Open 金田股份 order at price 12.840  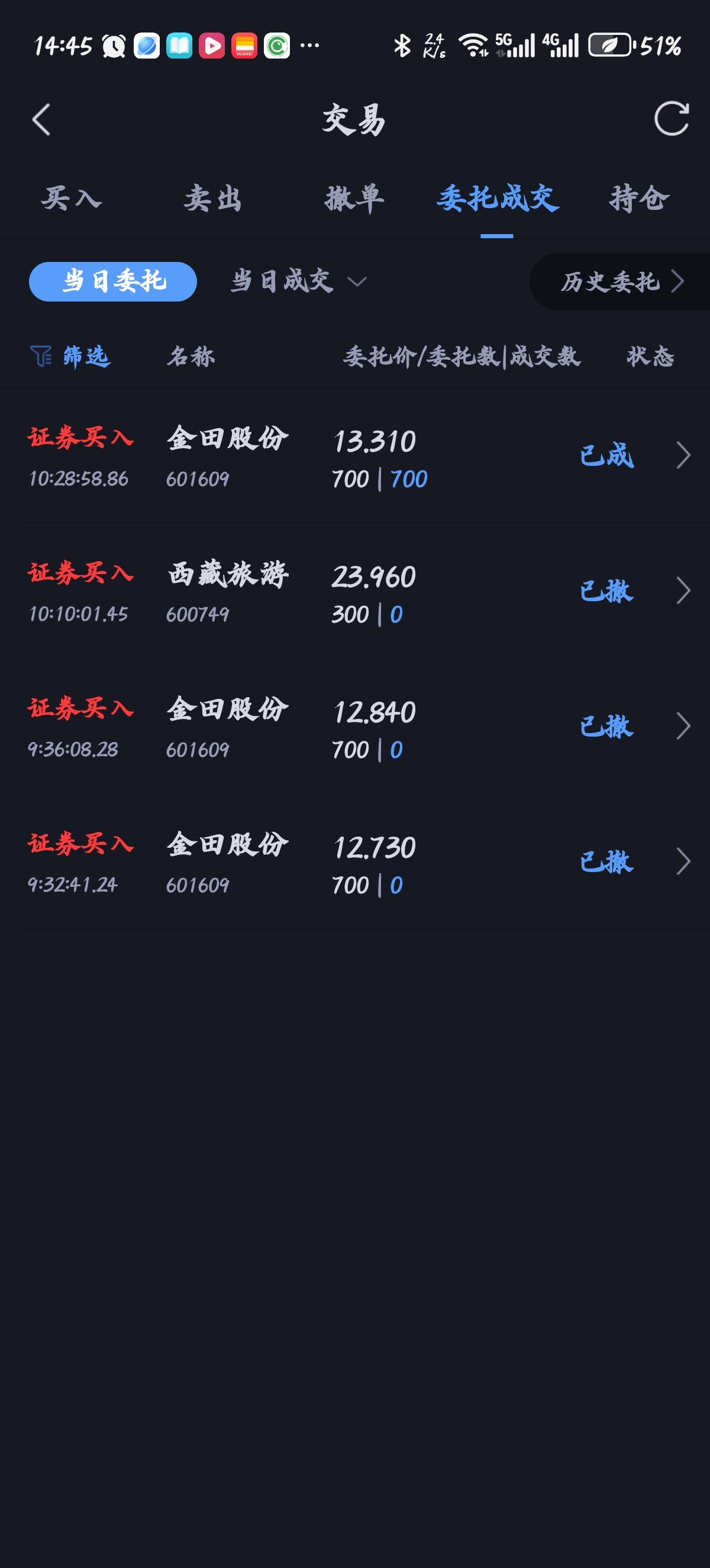[355, 727]
